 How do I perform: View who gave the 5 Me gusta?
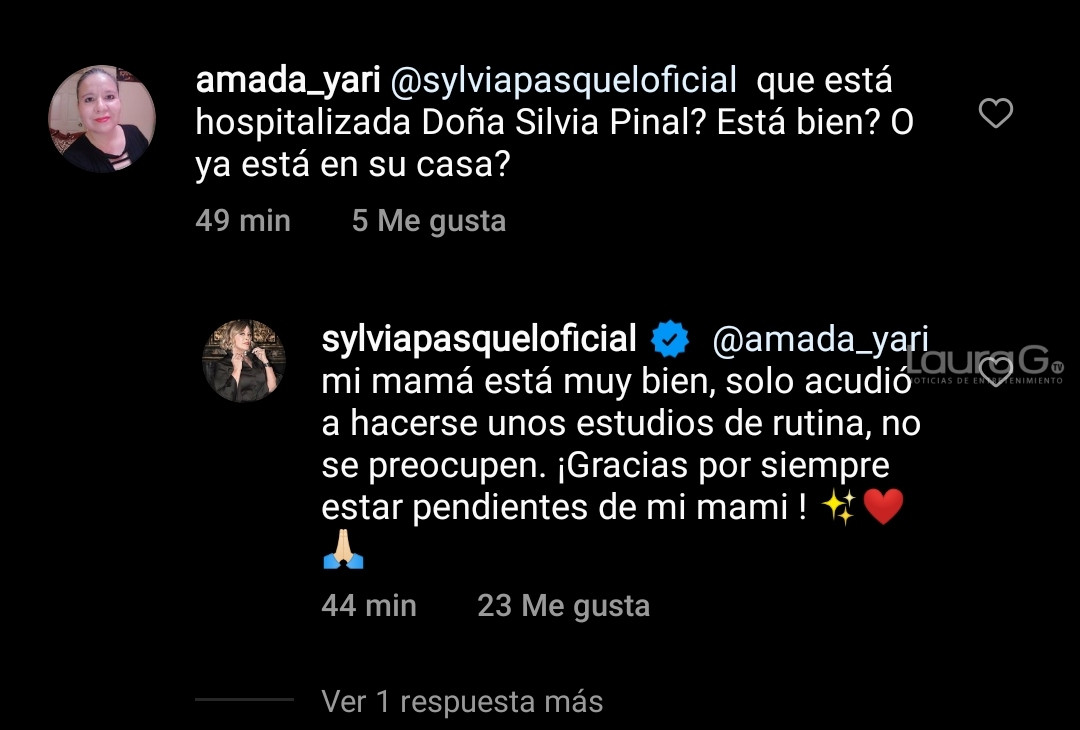coord(428,220)
